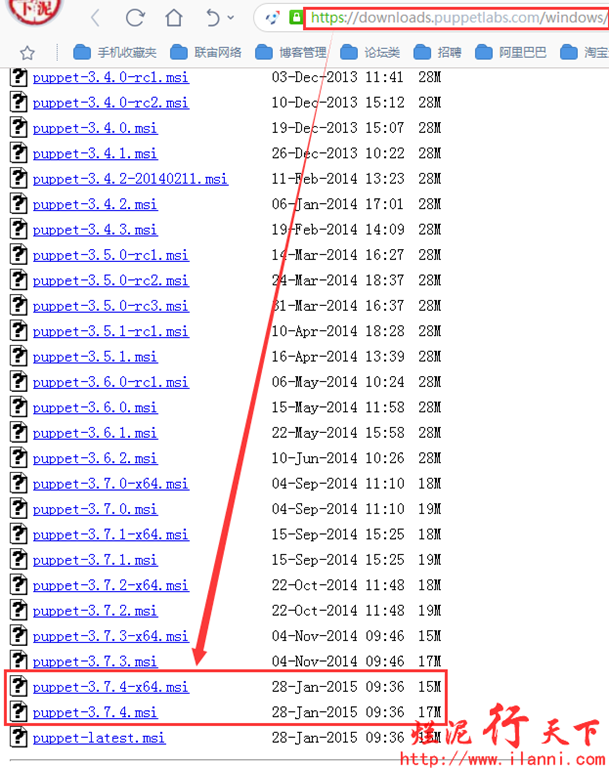Go forward in browser history
Screen dimensions: 609x768
click(94, 18)
